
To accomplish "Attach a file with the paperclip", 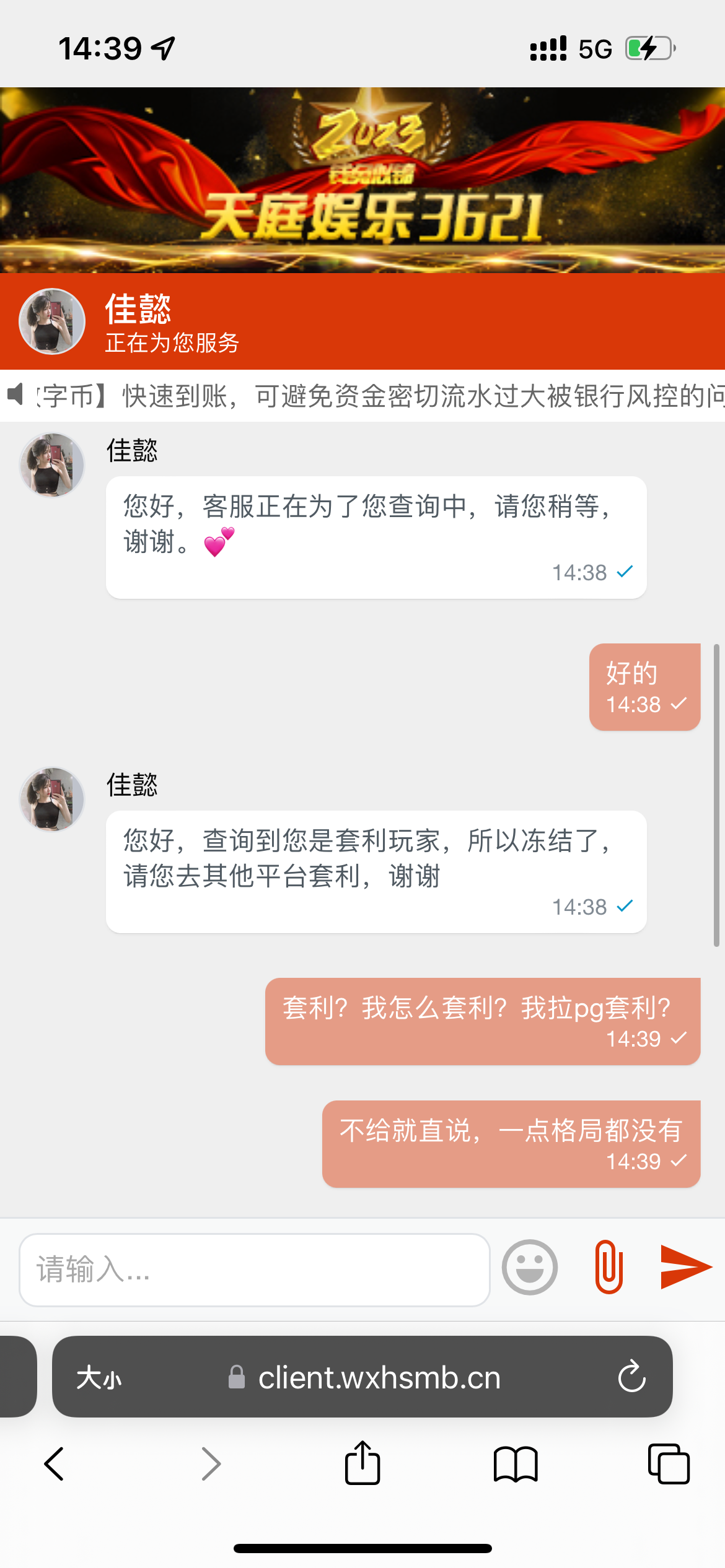I will click(609, 1267).
